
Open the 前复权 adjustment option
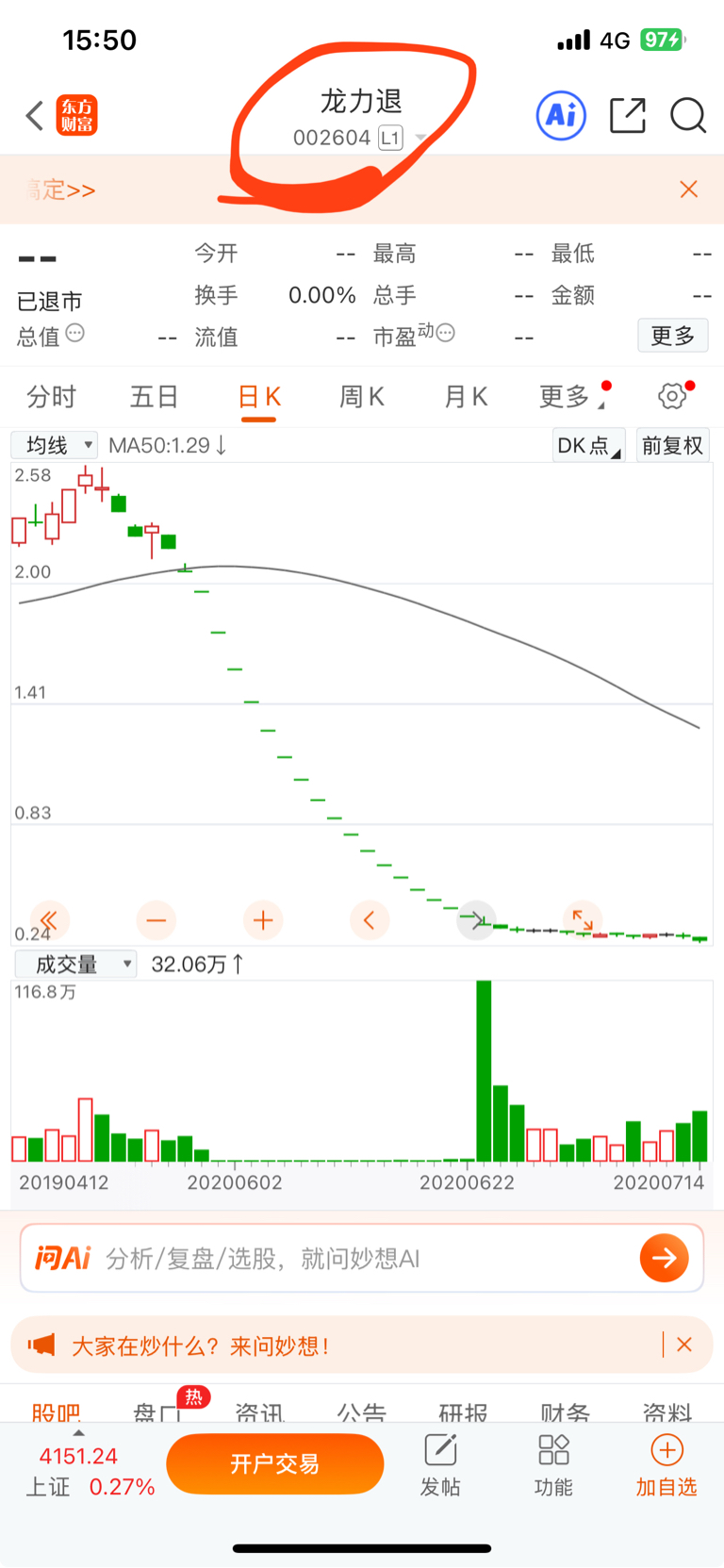[673, 445]
